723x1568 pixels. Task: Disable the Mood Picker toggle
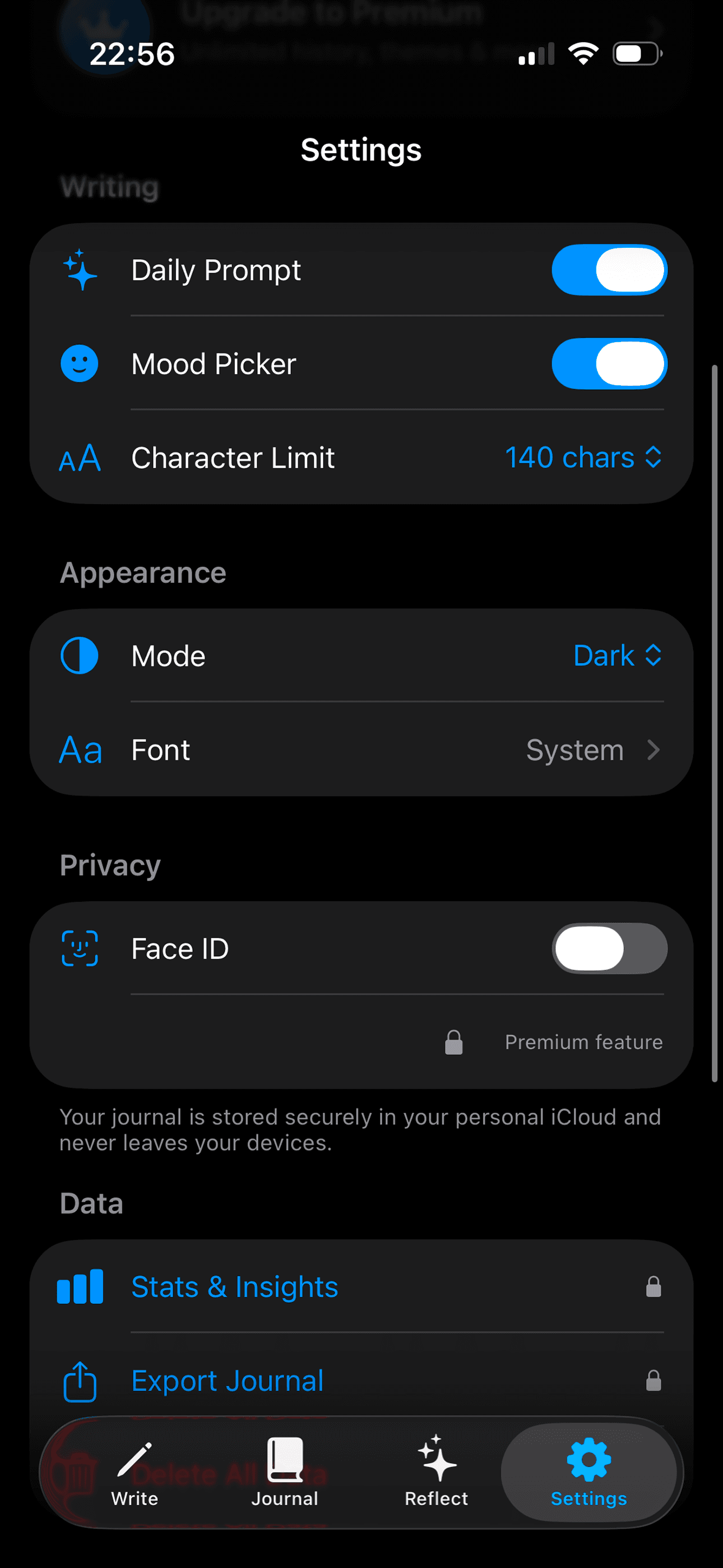(x=609, y=364)
